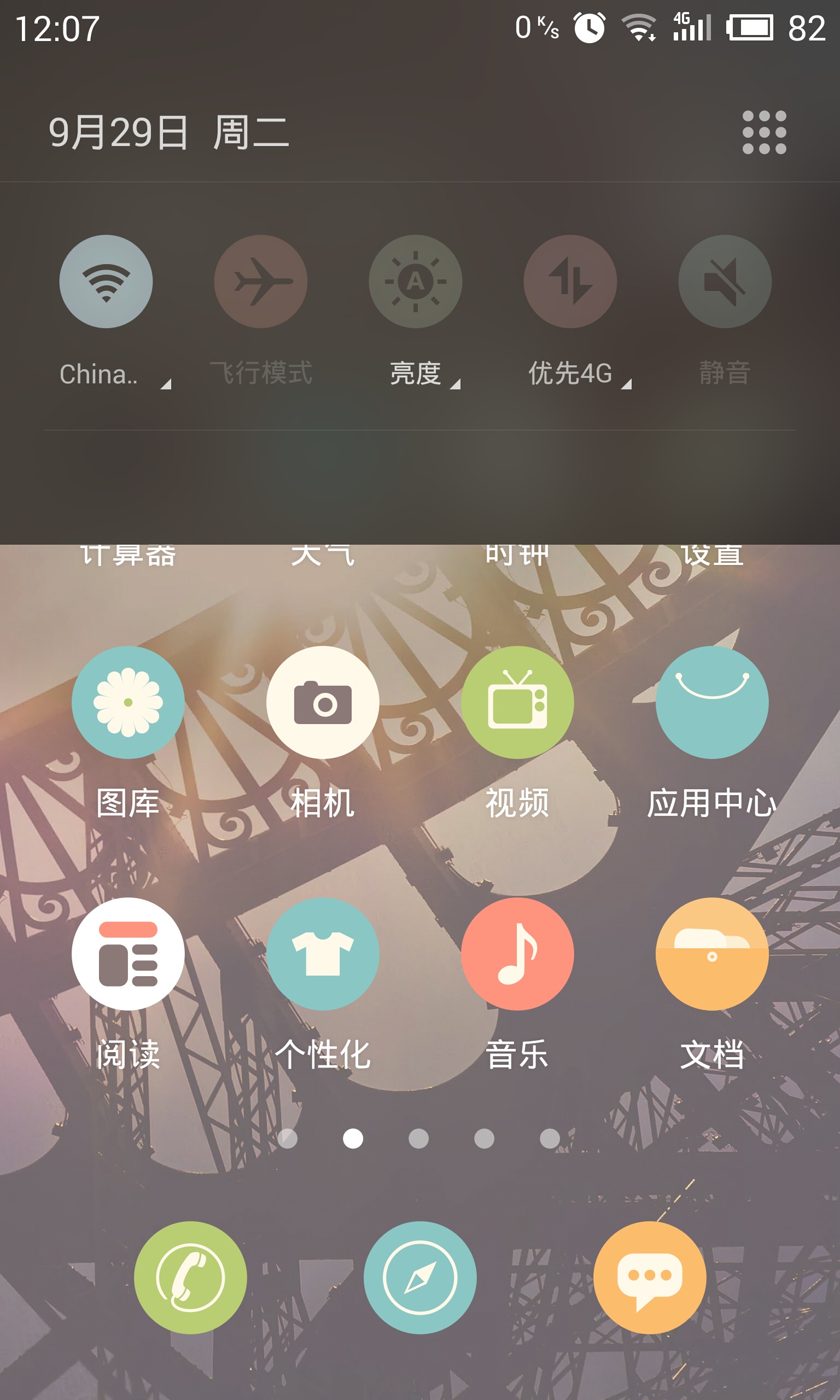The width and height of the screenshot is (840, 1400).
Task: Expand Wi-Fi network options arrow
Action: (x=166, y=384)
